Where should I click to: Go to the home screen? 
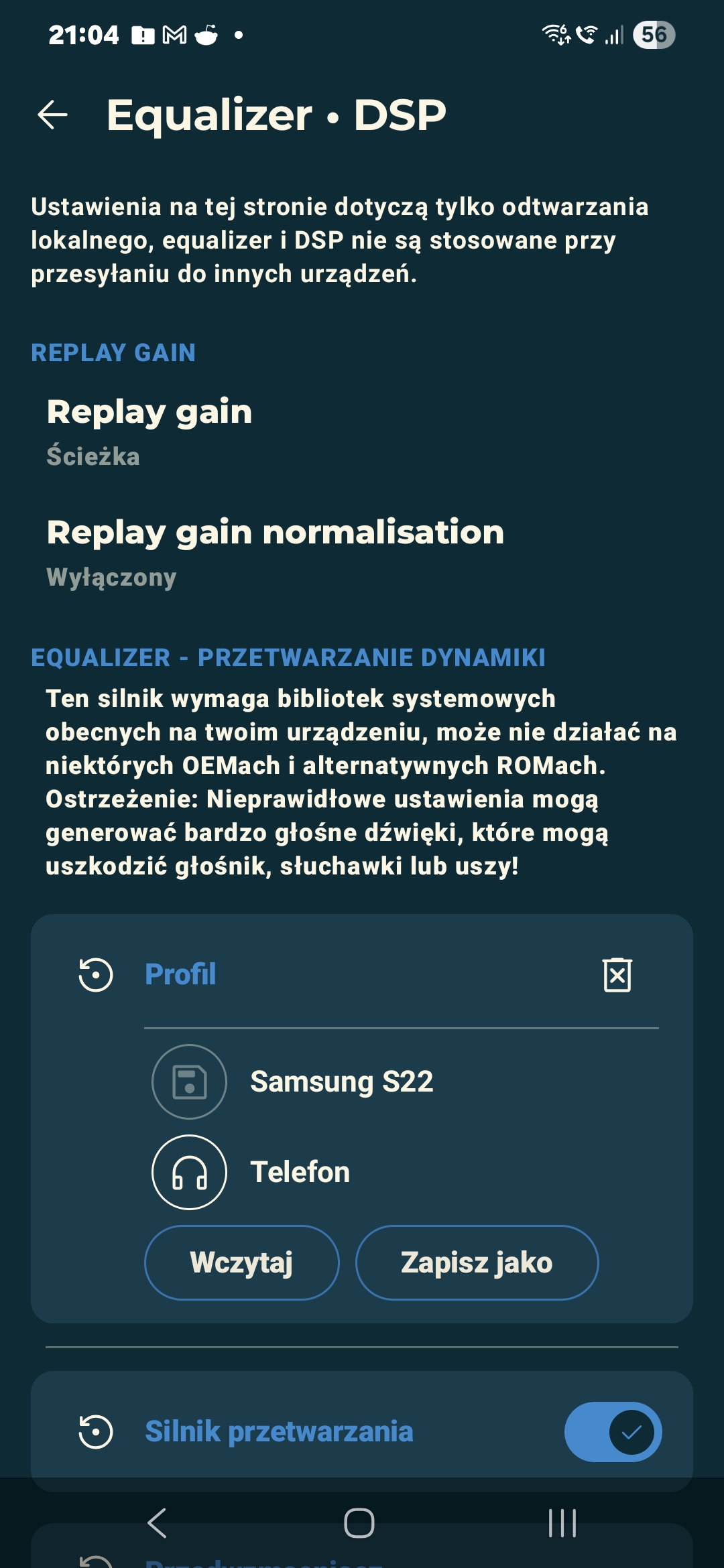click(x=359, y=1522)
